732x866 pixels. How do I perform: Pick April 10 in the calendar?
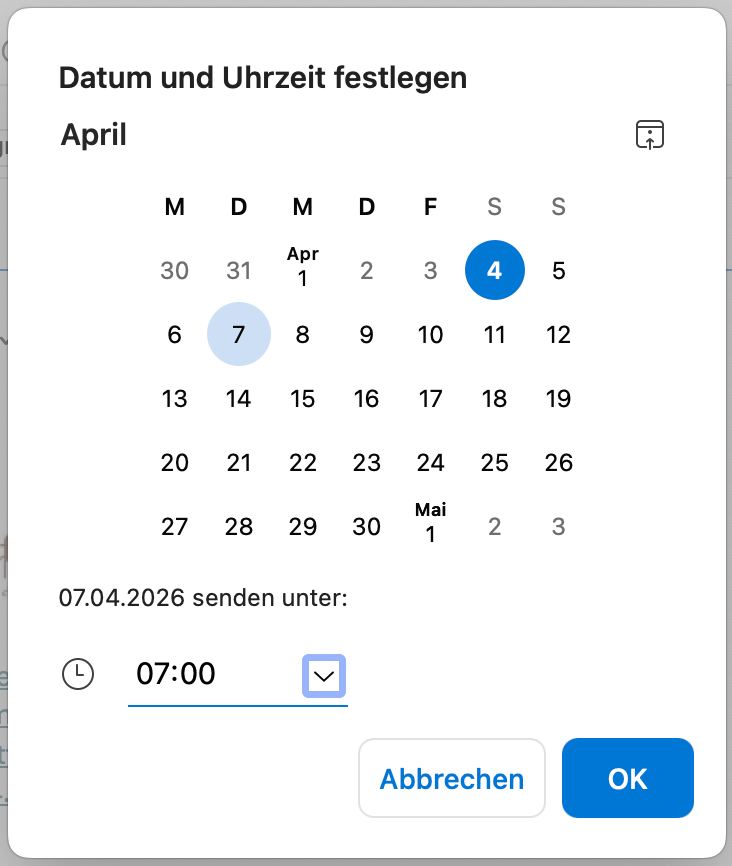[430, 335]
